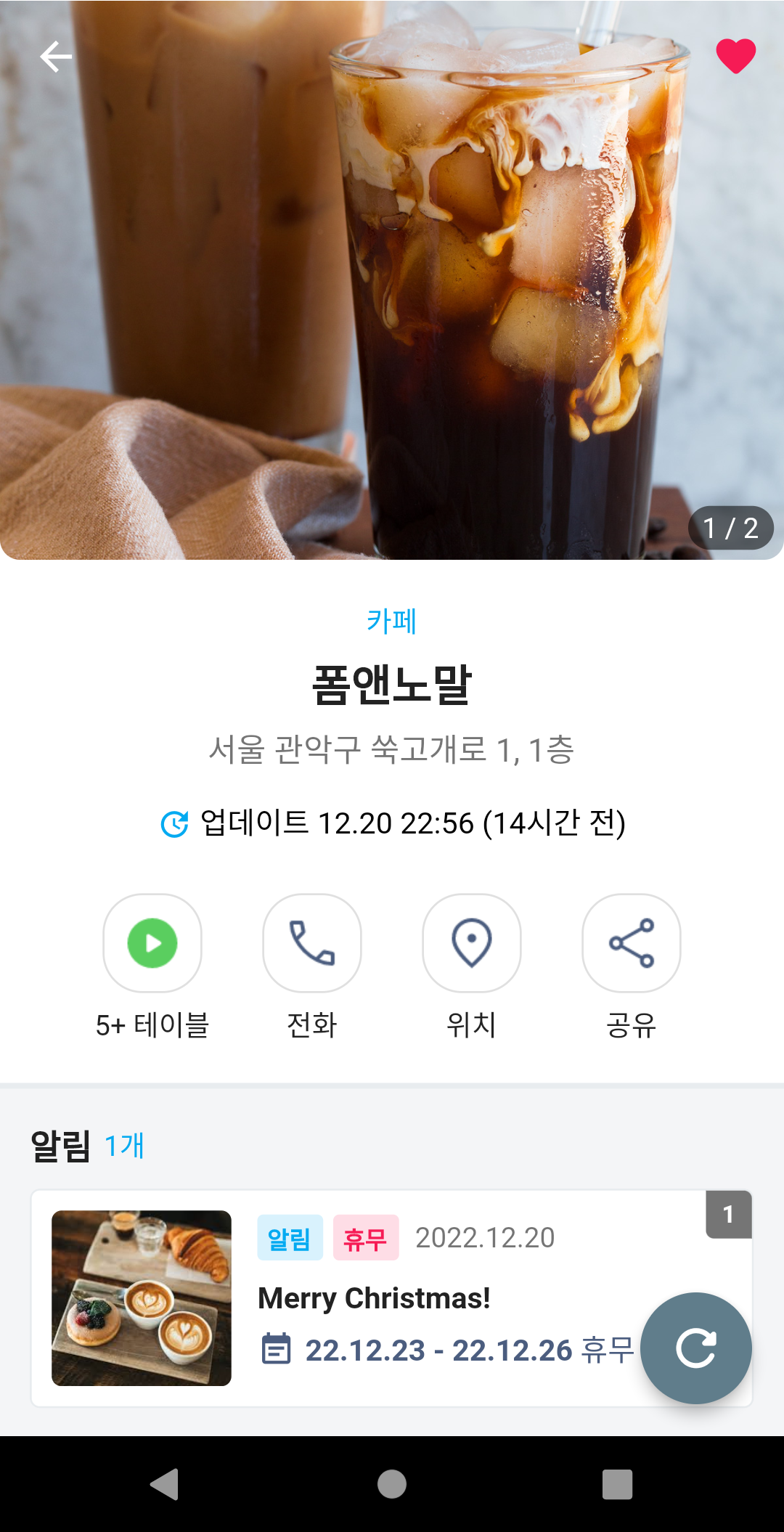
Task: Toggle the 휴무 tag on the notice
Action: pos(365,1239)
